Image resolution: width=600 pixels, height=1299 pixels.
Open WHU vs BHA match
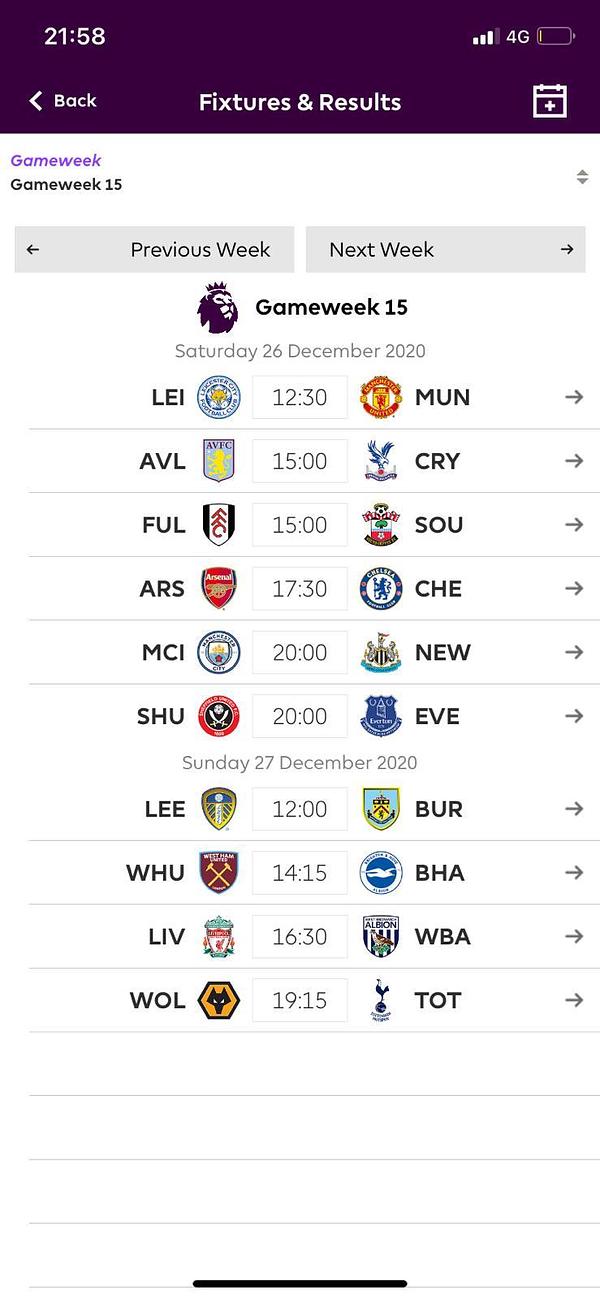point(300,873)
